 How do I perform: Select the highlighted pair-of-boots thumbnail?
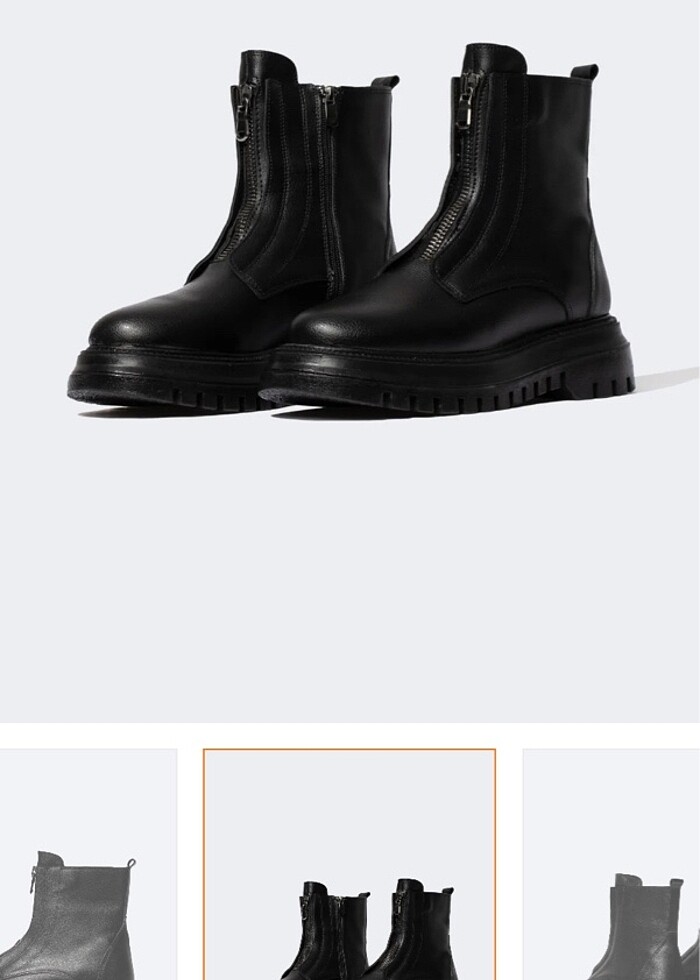349,865
